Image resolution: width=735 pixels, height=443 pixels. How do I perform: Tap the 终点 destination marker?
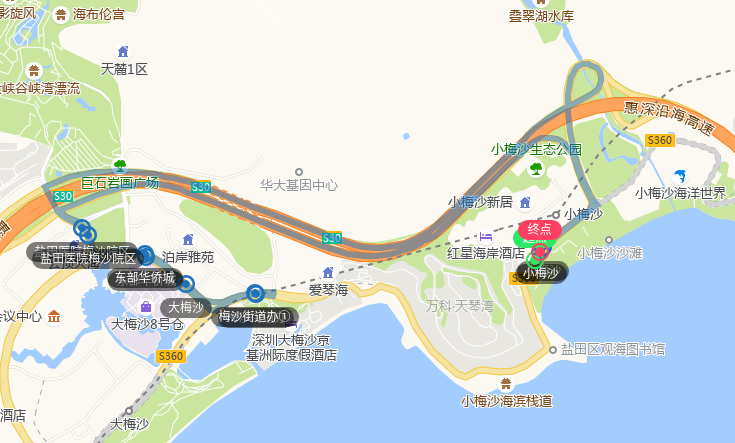(x=539, y=229)
